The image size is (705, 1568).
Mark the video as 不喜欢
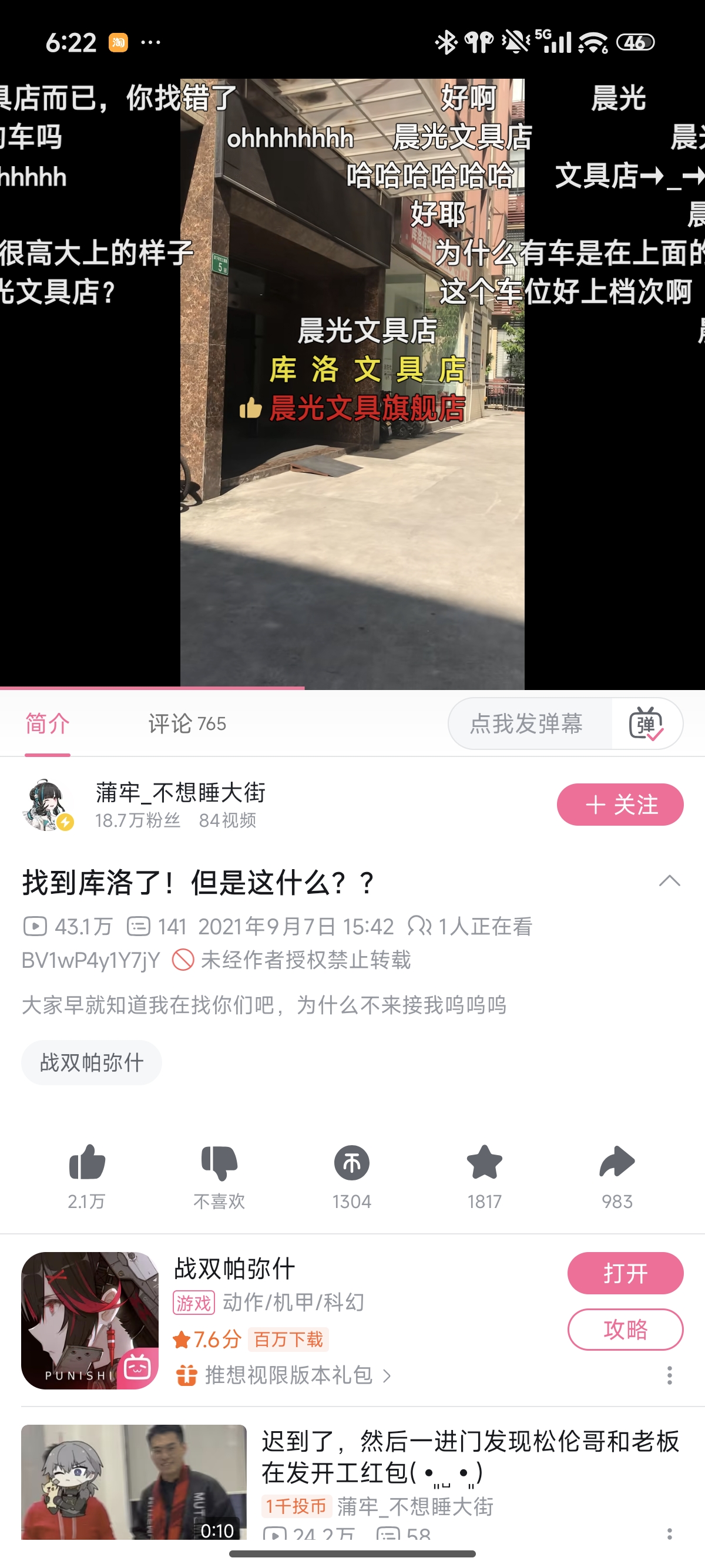point(219,1164)
